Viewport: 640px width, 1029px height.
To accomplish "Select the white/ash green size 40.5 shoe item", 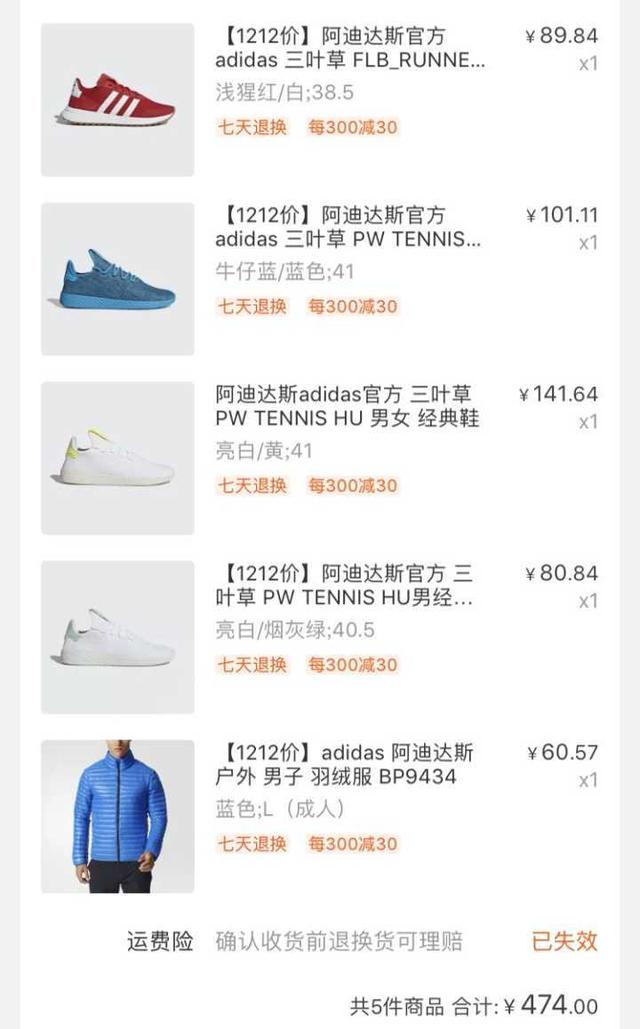I will click(345, 586).
